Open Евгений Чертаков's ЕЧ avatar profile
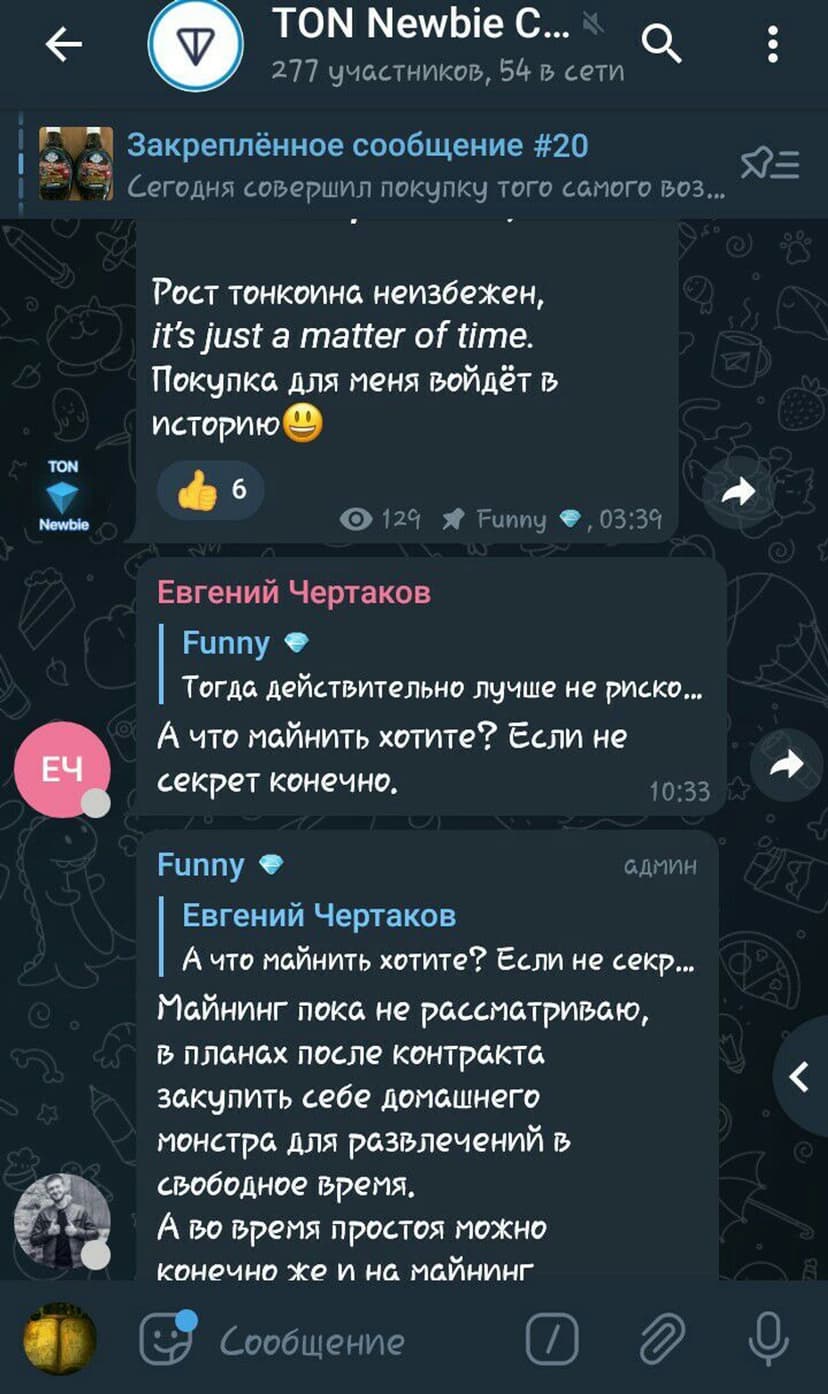This screenshot has width=828, height=1394. click(62, 769)
